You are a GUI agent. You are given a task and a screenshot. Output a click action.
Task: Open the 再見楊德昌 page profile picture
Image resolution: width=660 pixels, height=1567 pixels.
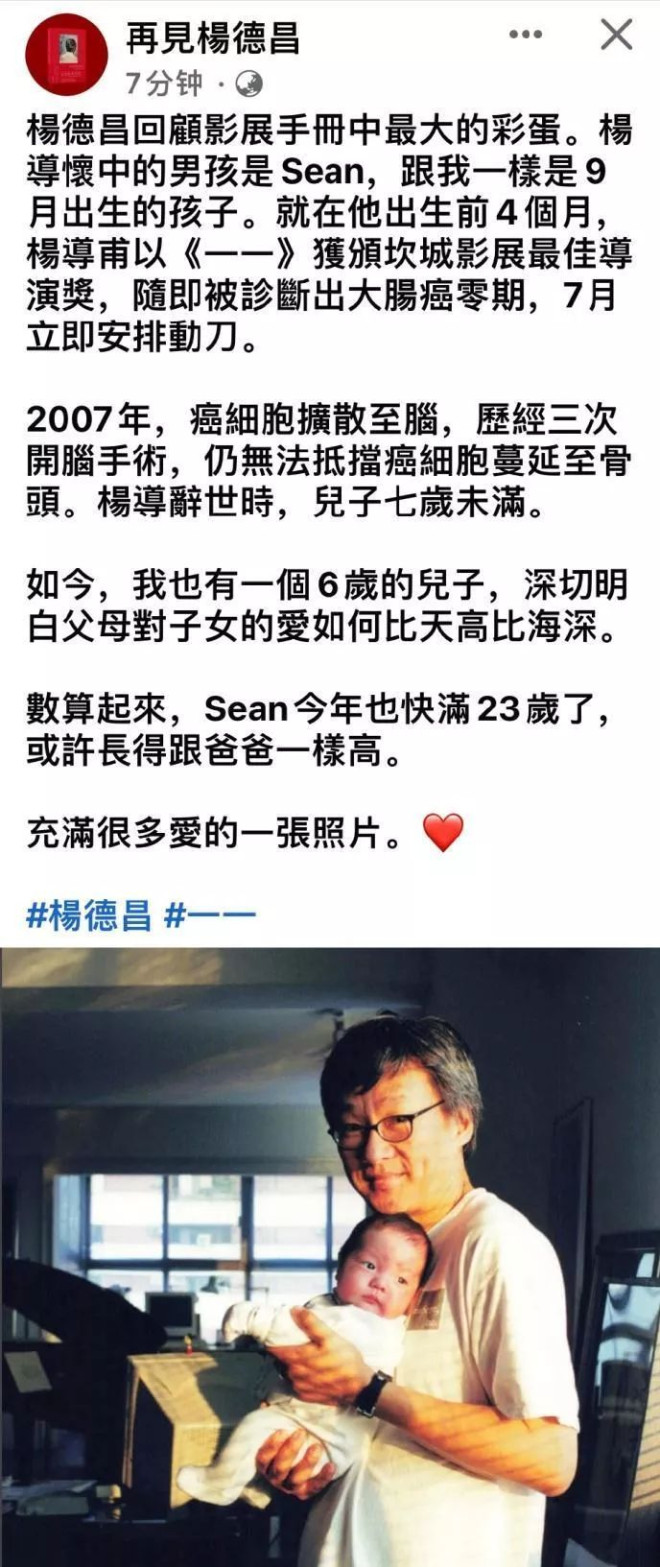point(66,54)
